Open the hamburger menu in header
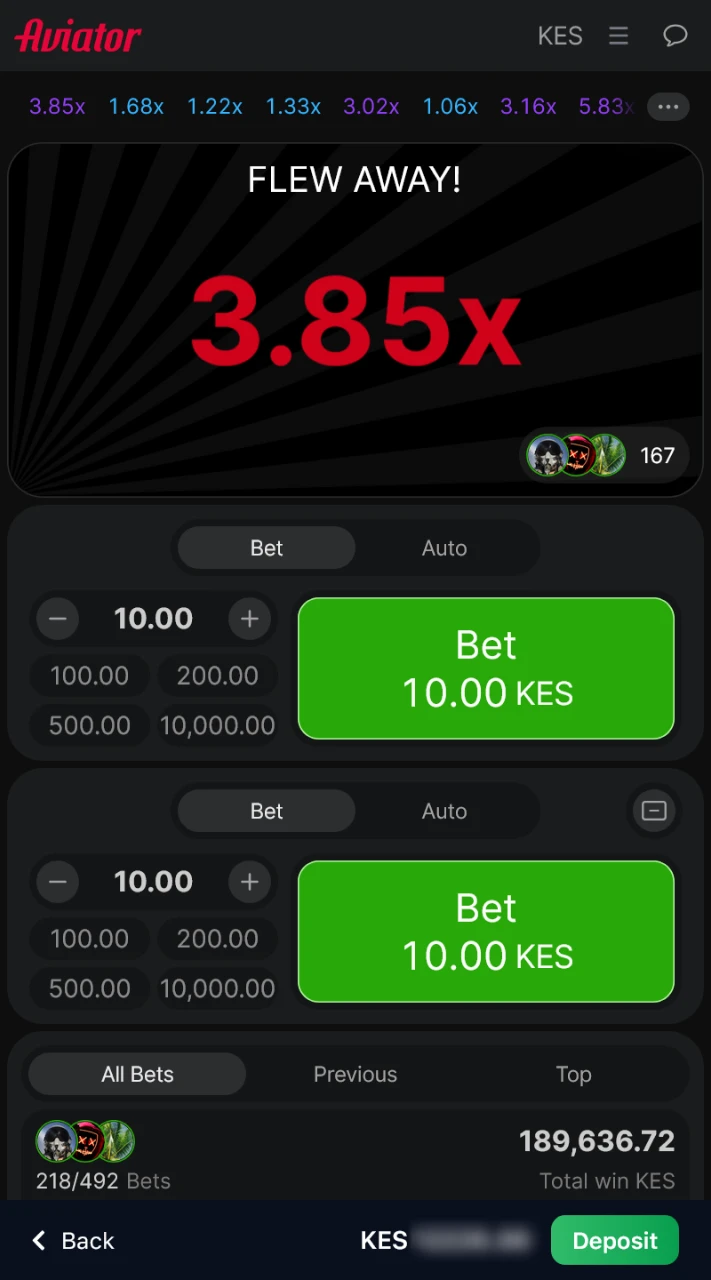The width and height of the screenshot is (711, 1280). coord(619,36)
